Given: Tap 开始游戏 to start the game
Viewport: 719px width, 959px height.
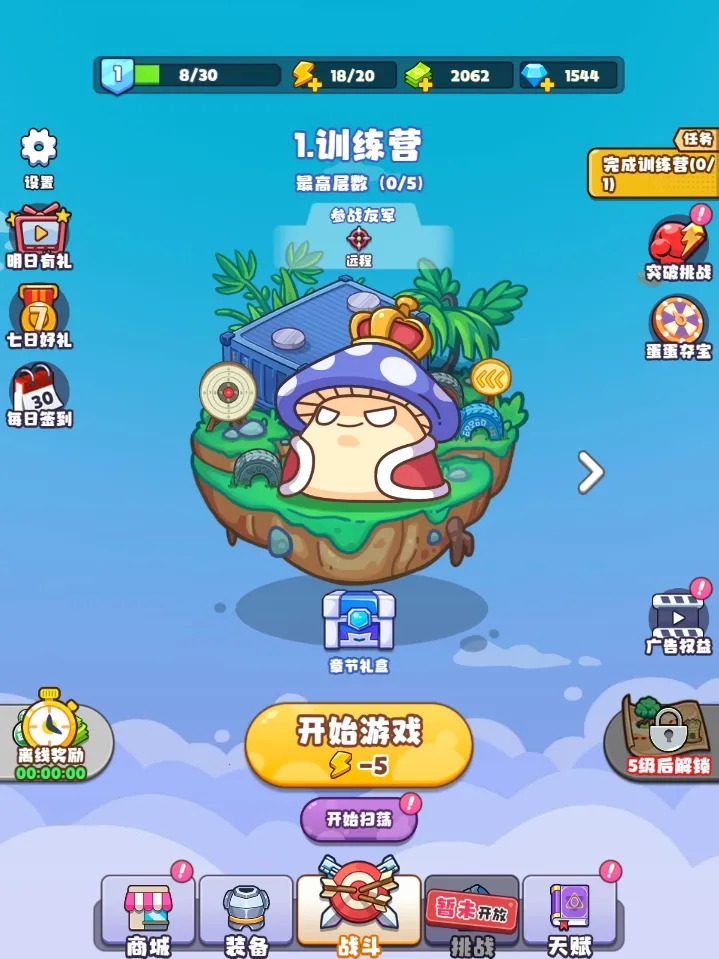Looking at the screenshot, I should pos(358,744).
